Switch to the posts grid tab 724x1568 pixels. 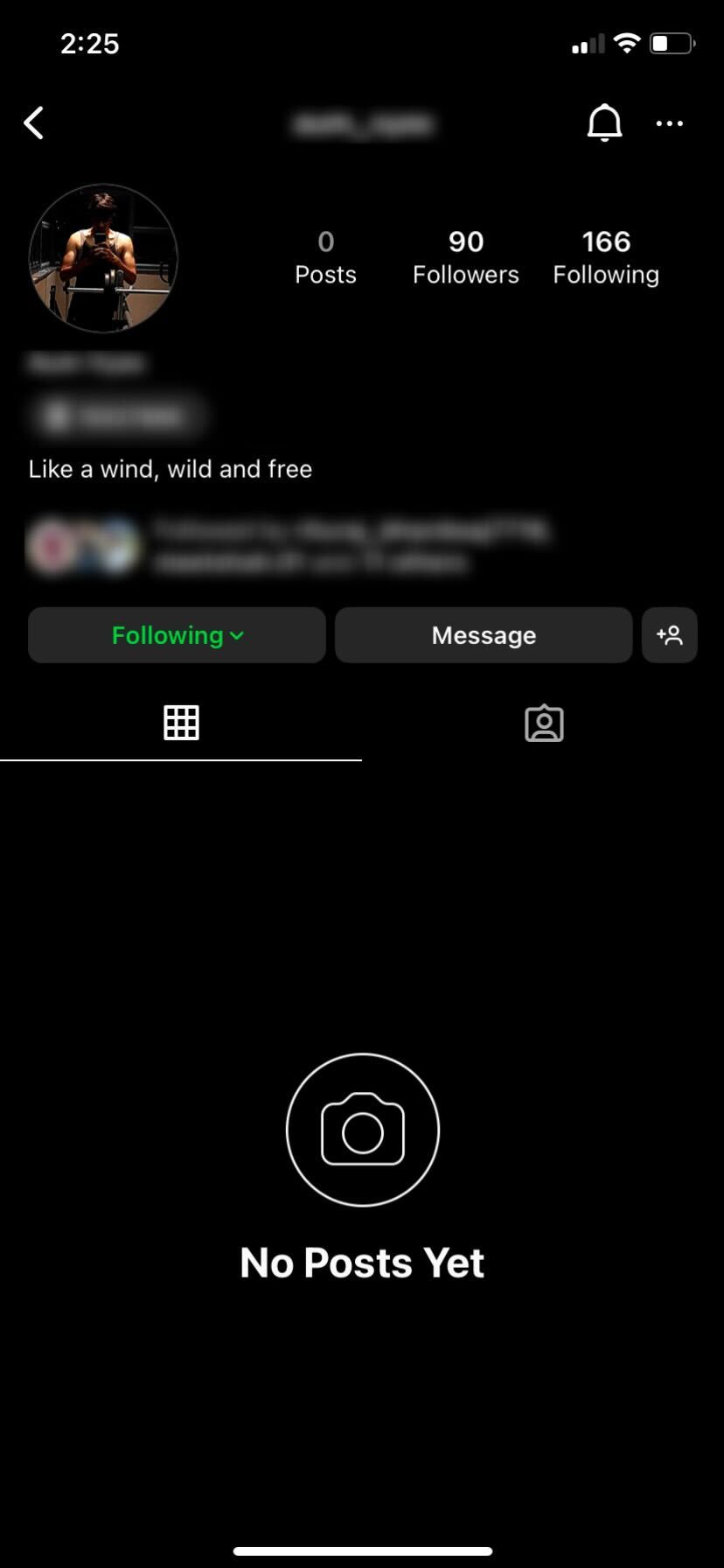181,722
